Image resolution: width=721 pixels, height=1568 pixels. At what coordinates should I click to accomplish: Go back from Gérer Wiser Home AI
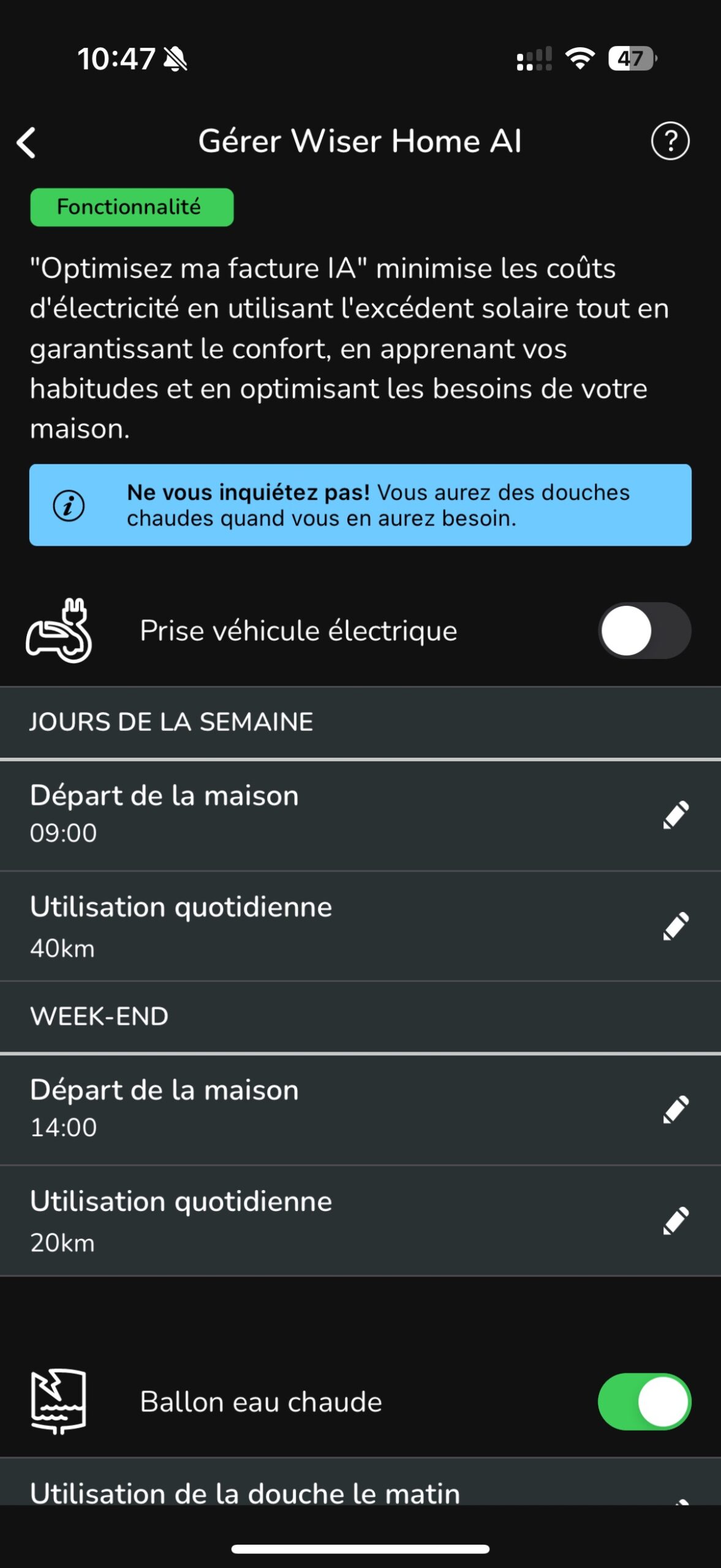pos(26,143)
